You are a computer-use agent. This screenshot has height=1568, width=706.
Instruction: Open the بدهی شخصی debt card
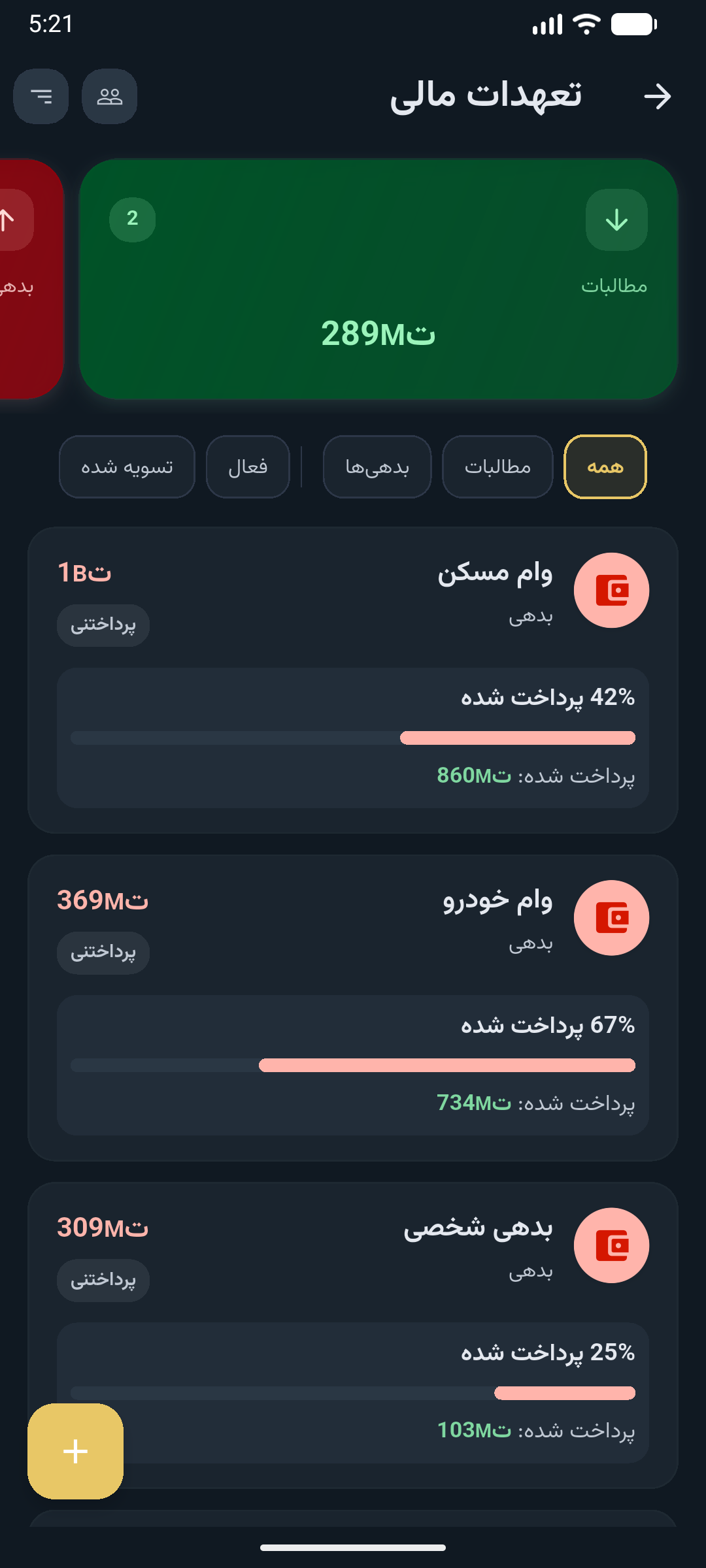[353, 1335]
